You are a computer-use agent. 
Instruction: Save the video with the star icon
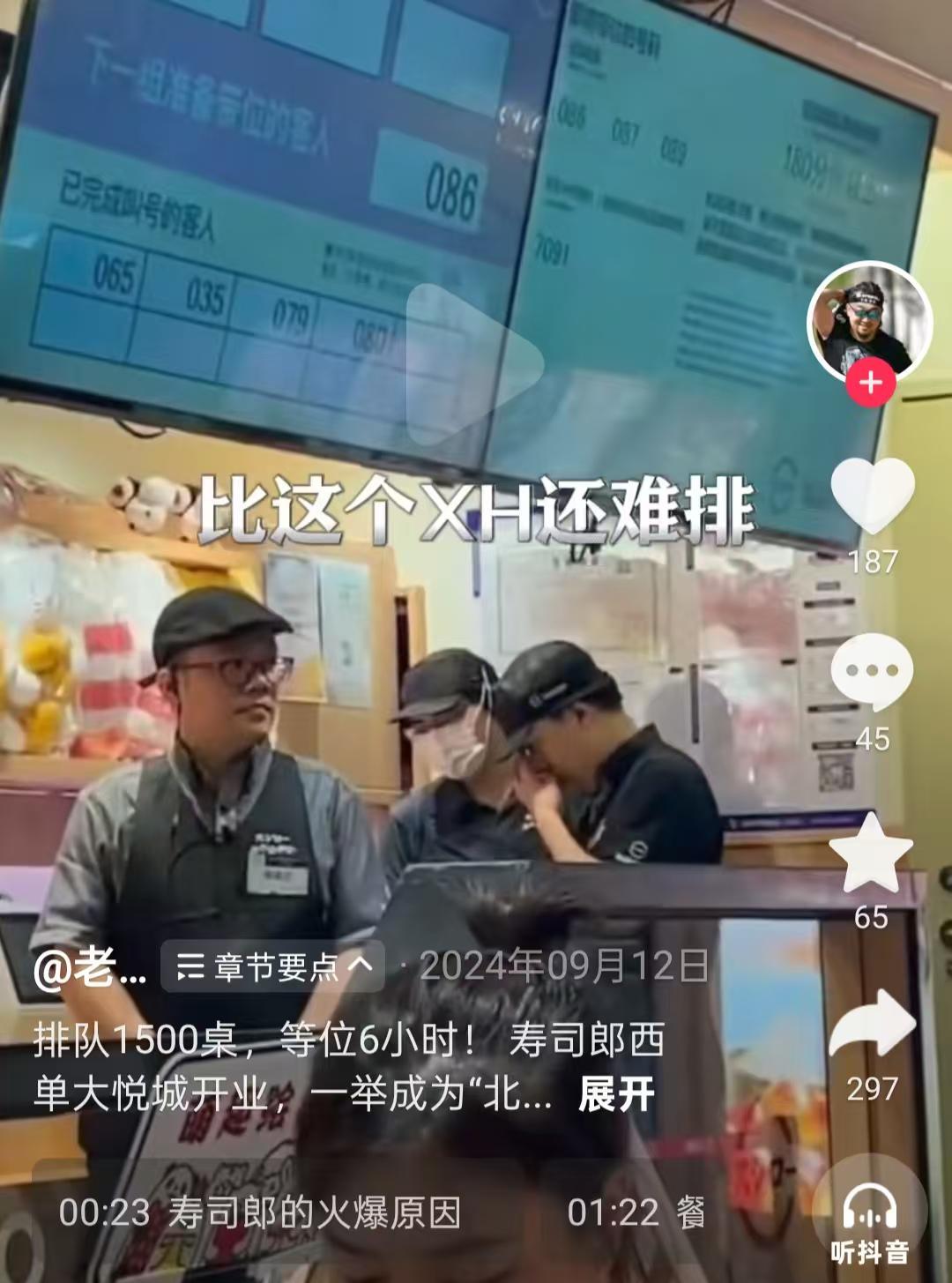pyautogui.click(x=872, y=854)
